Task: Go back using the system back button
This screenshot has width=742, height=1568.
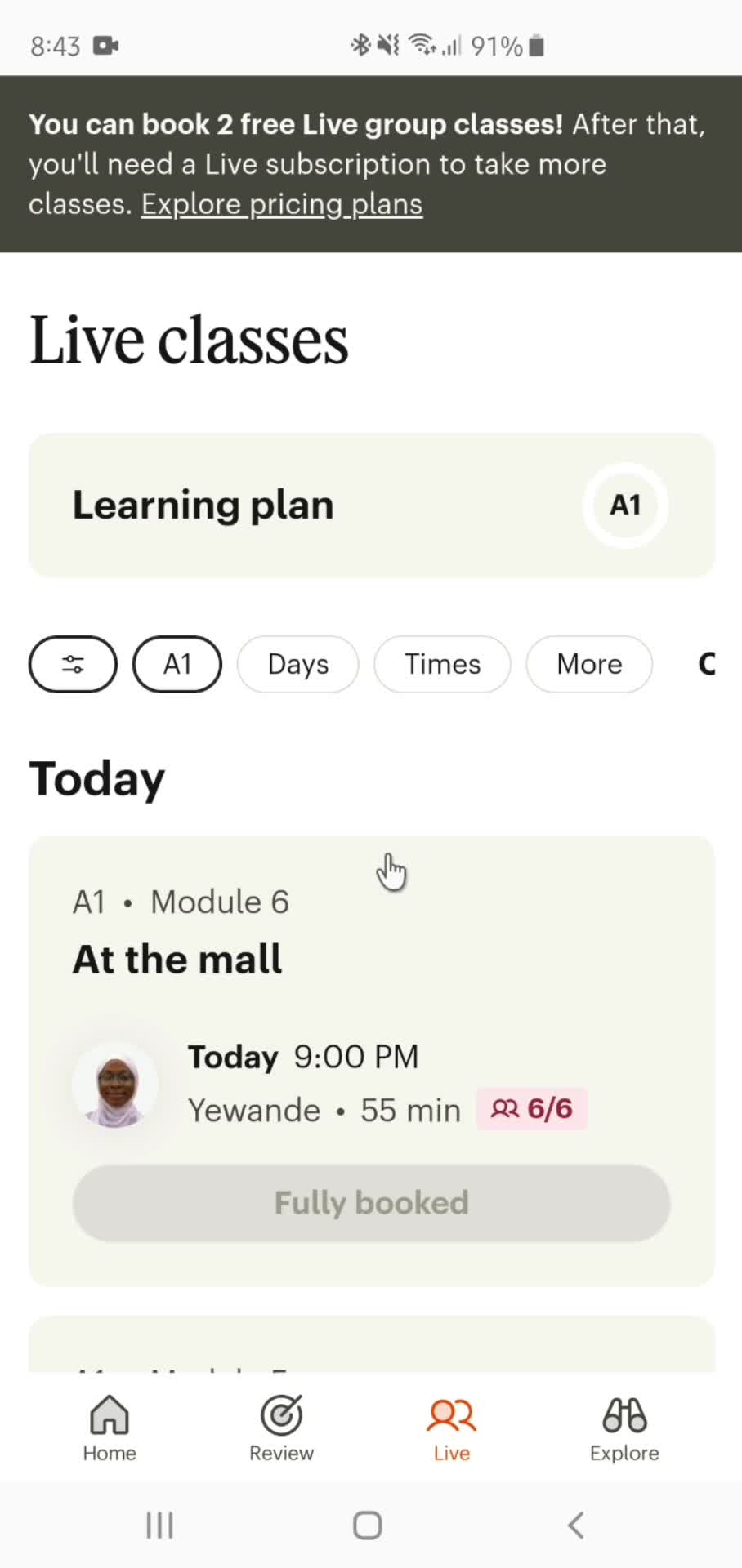Action: point(576,1525)
